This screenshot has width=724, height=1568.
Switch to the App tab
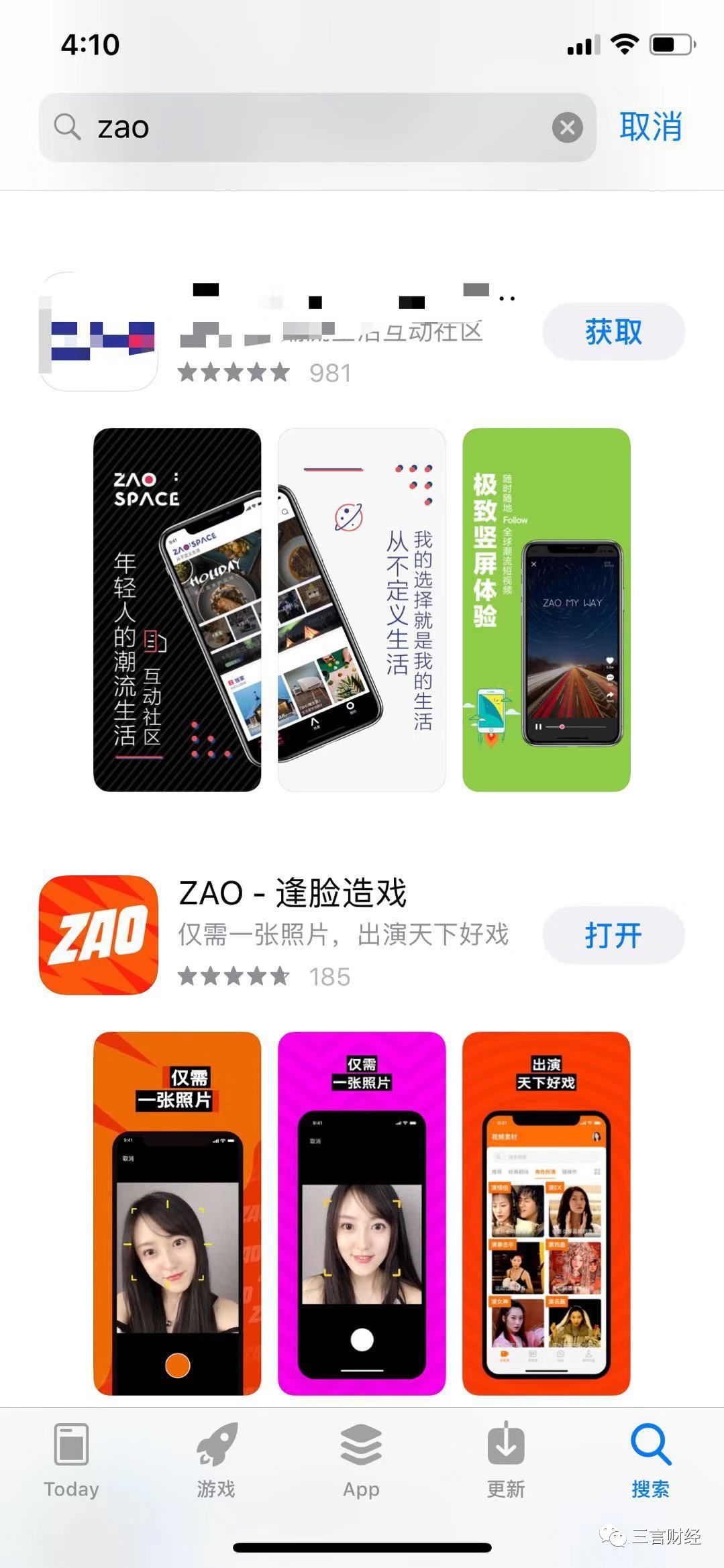[361, 1462]
